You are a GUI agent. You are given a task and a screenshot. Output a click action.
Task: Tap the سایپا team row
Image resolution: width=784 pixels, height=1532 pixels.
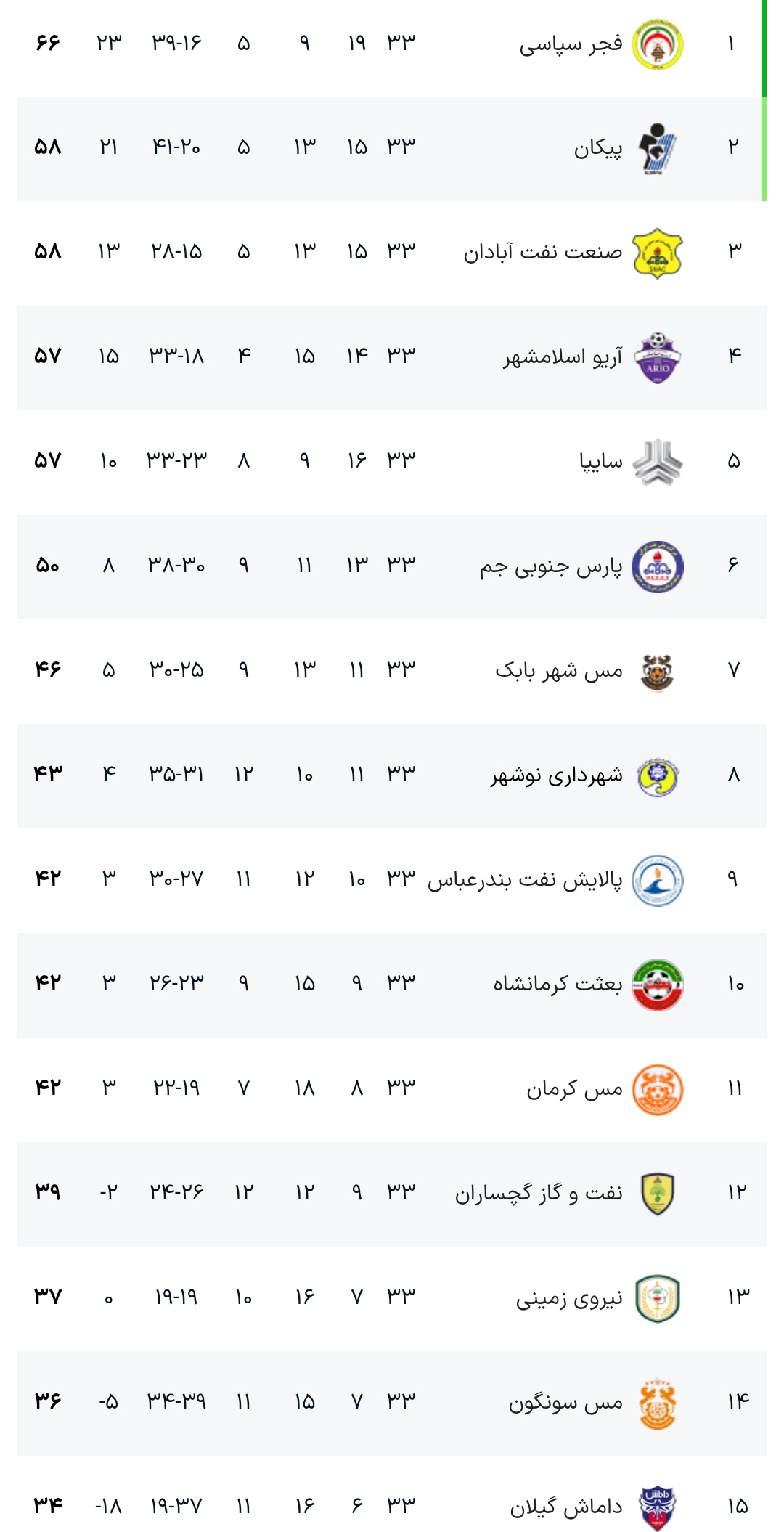pos(392,463)
